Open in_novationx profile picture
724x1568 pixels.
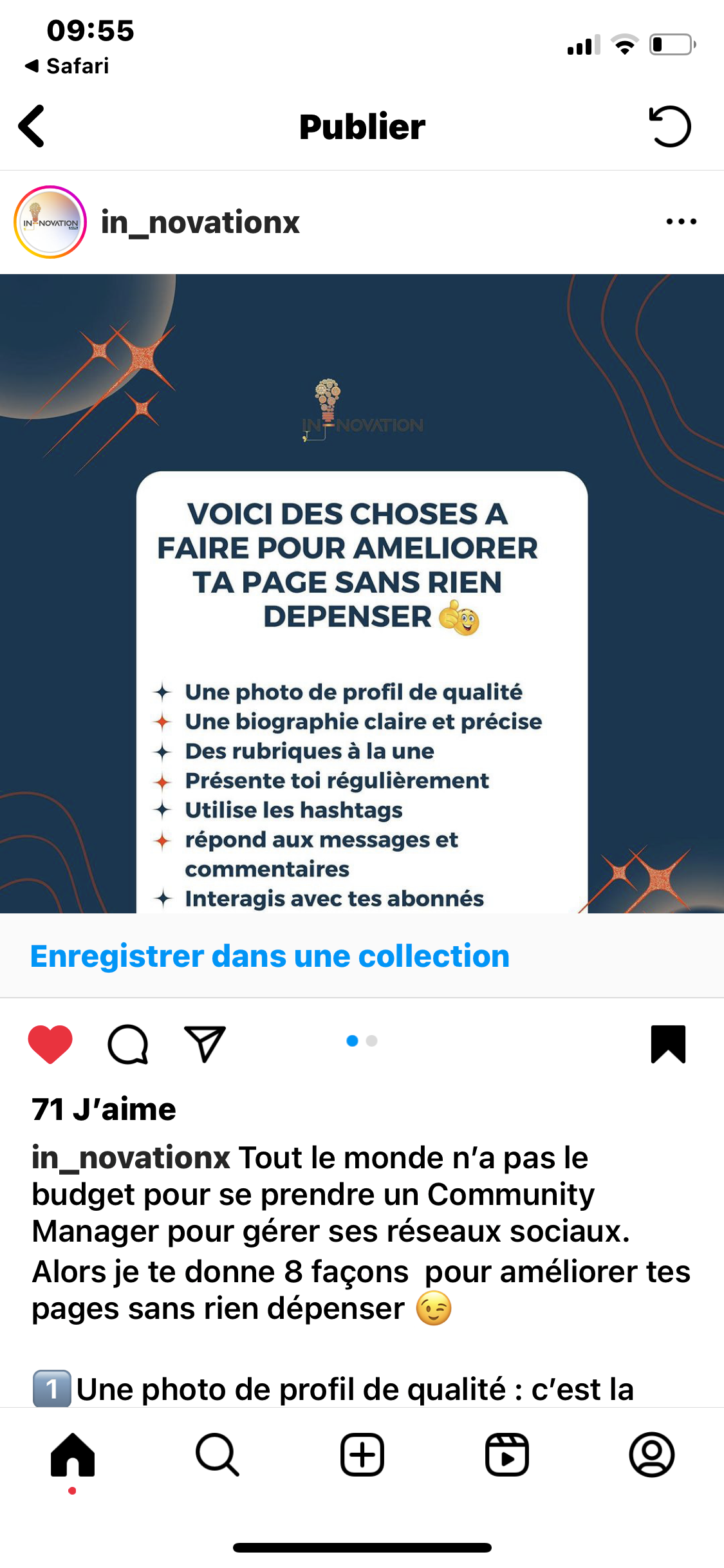pyautogui.click(x=50, y=222)
